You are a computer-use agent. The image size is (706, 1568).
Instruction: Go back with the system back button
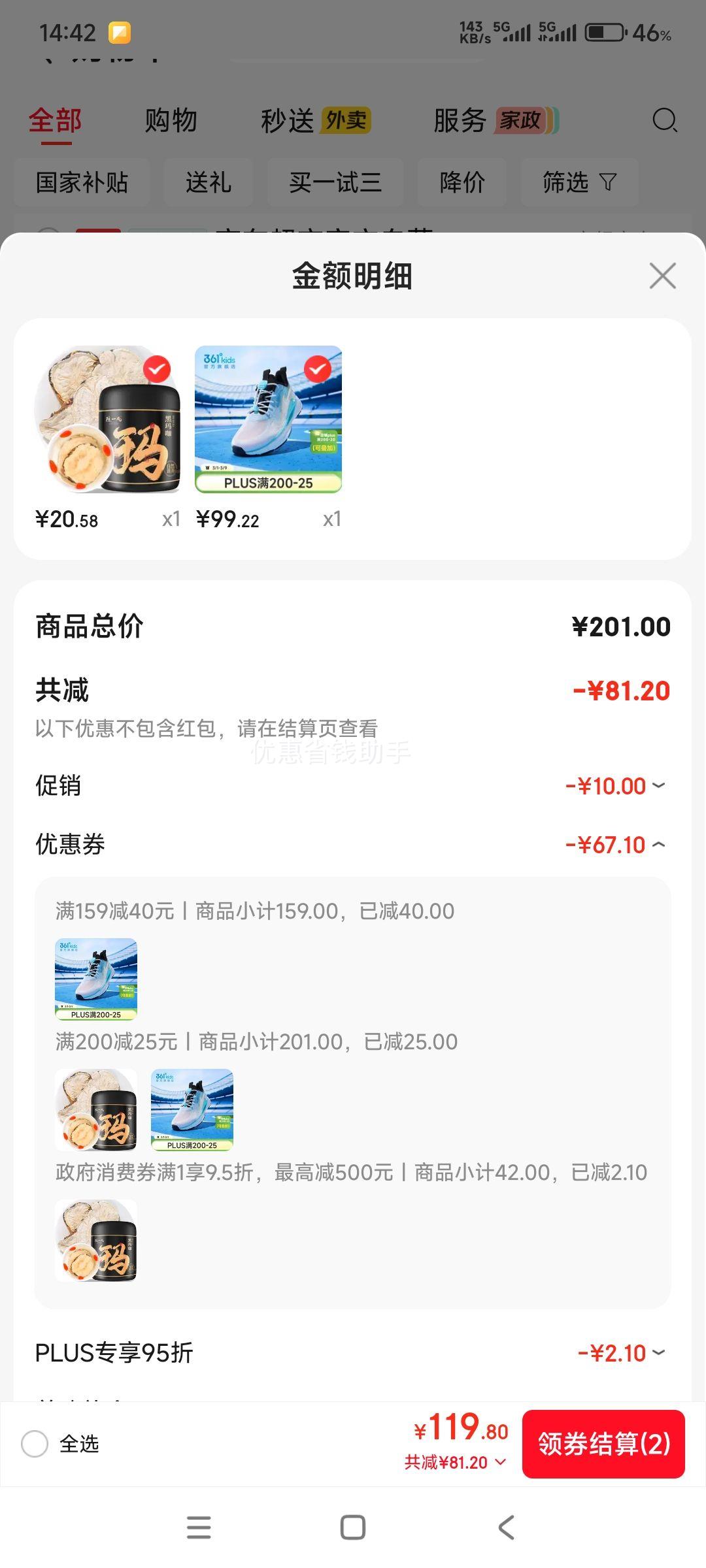click(507, 1527)
